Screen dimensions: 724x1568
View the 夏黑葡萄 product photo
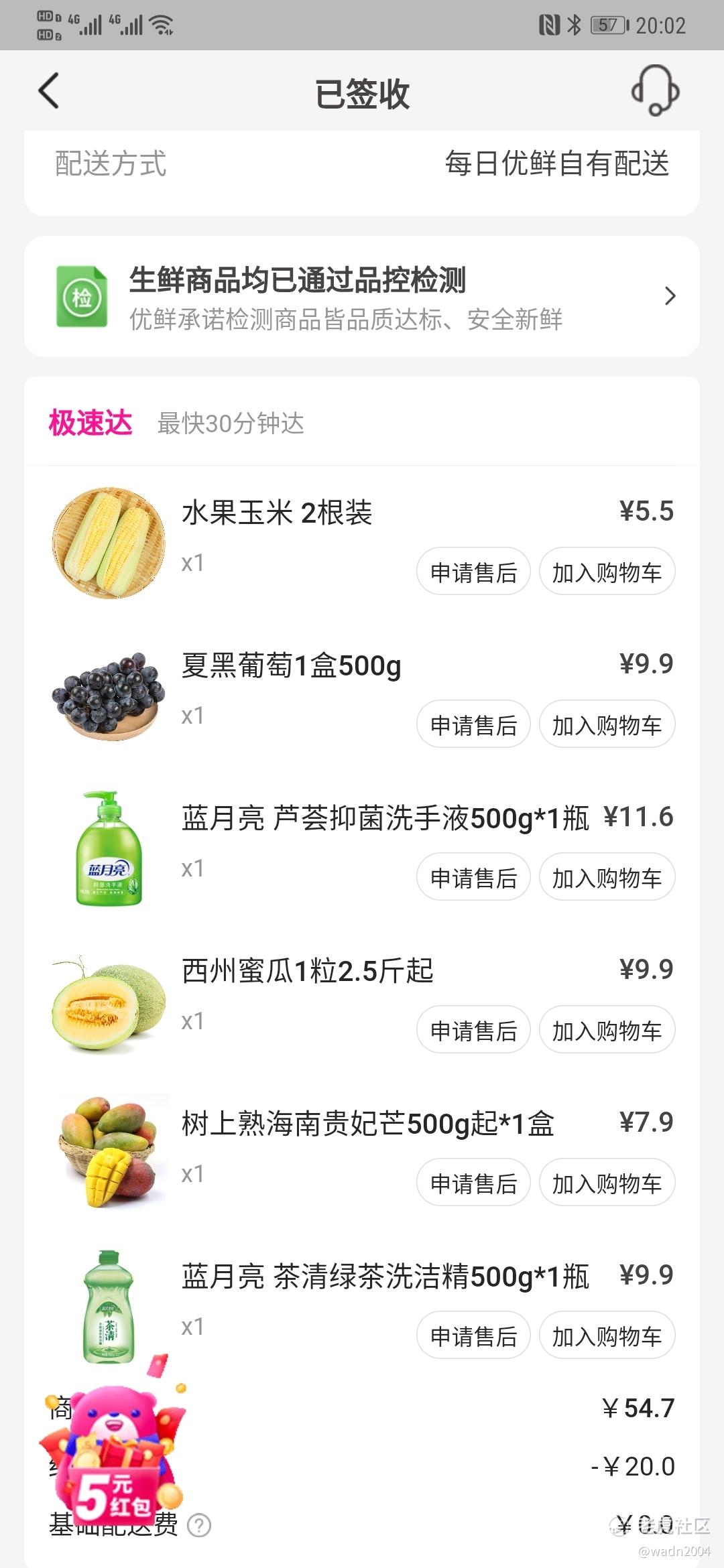tap(109, 696)
